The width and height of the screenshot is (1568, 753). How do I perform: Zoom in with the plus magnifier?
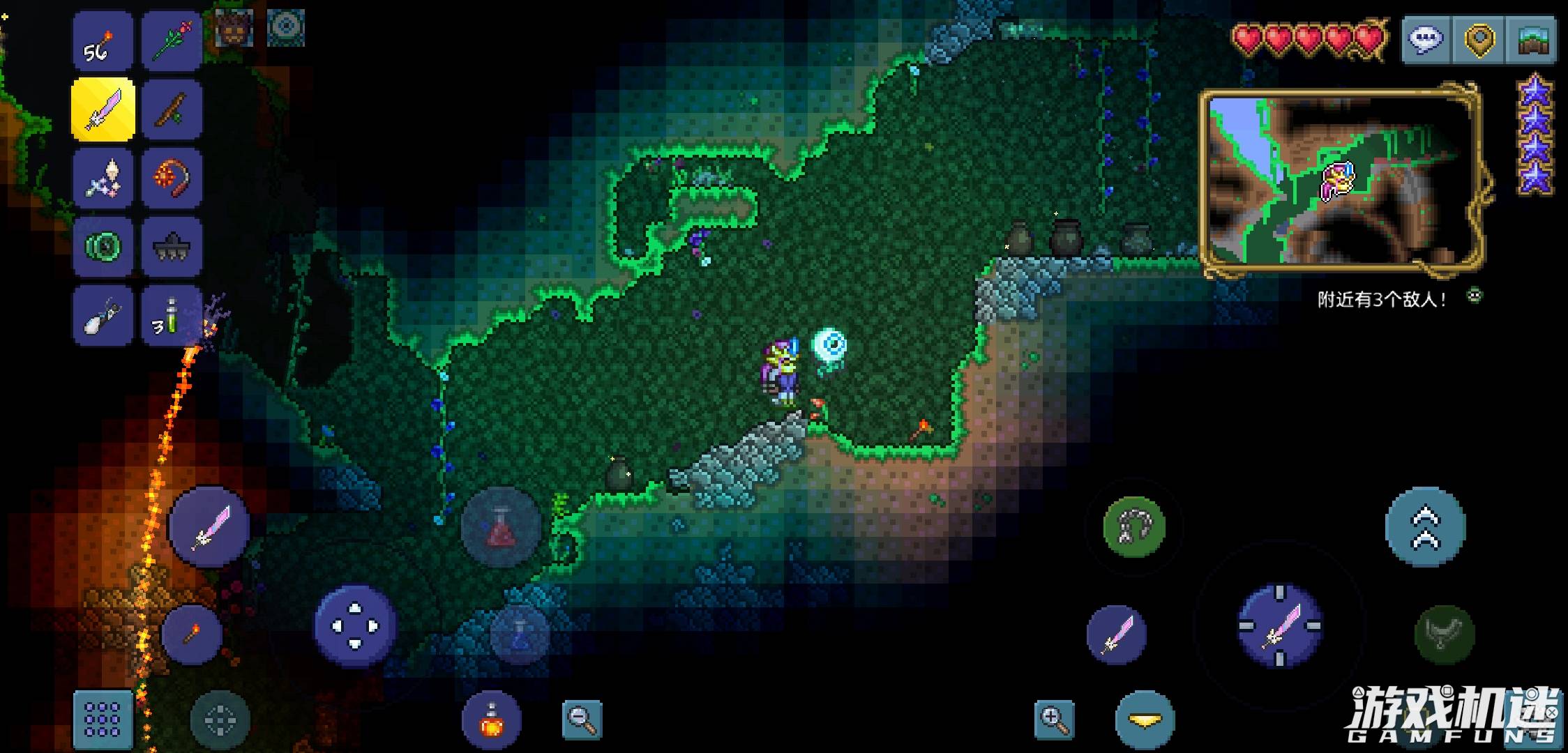click(x=1054, y=719)
